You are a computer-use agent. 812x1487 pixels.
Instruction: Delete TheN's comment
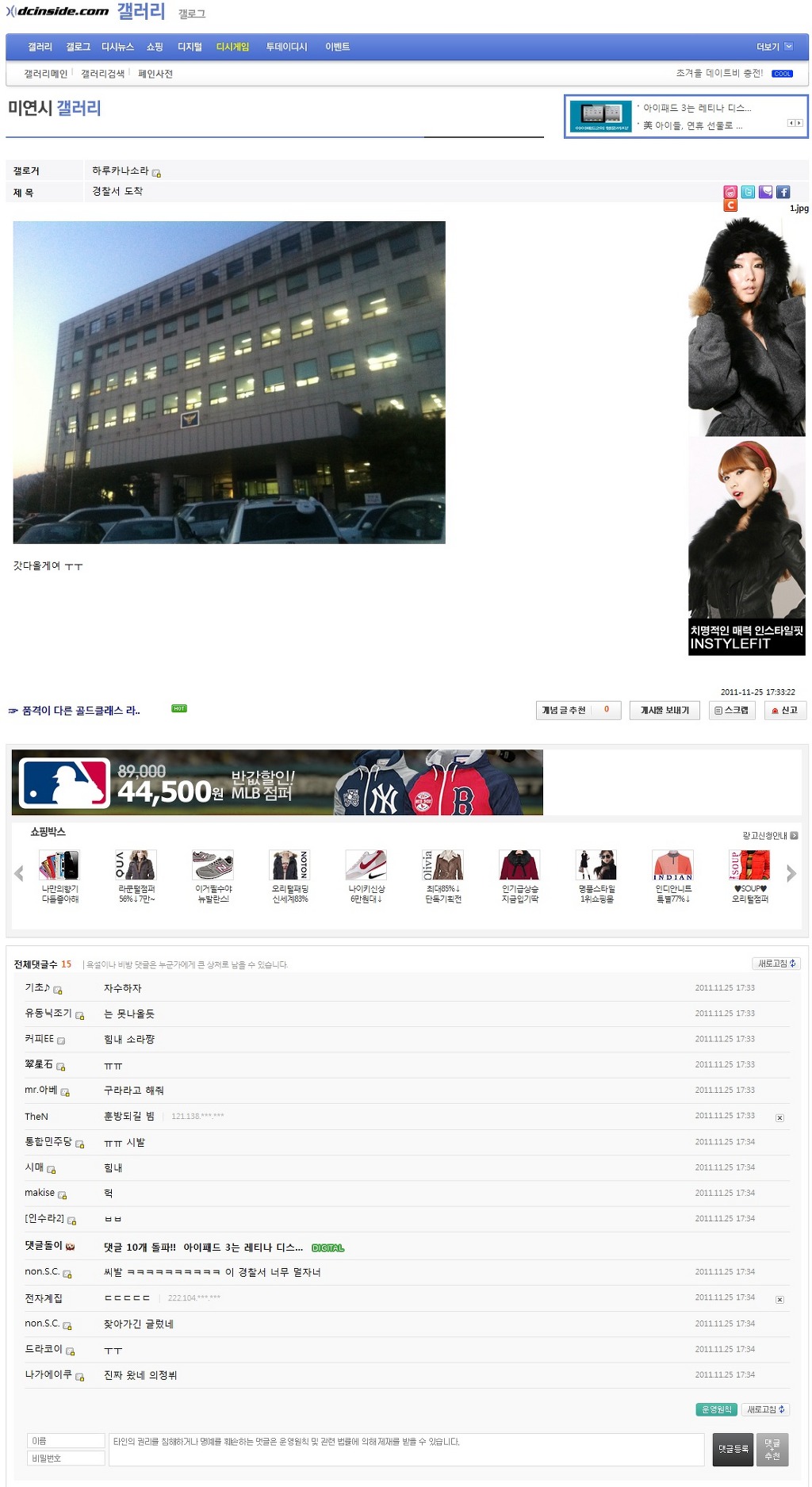pyautogui.click(x=779, y=1117)
